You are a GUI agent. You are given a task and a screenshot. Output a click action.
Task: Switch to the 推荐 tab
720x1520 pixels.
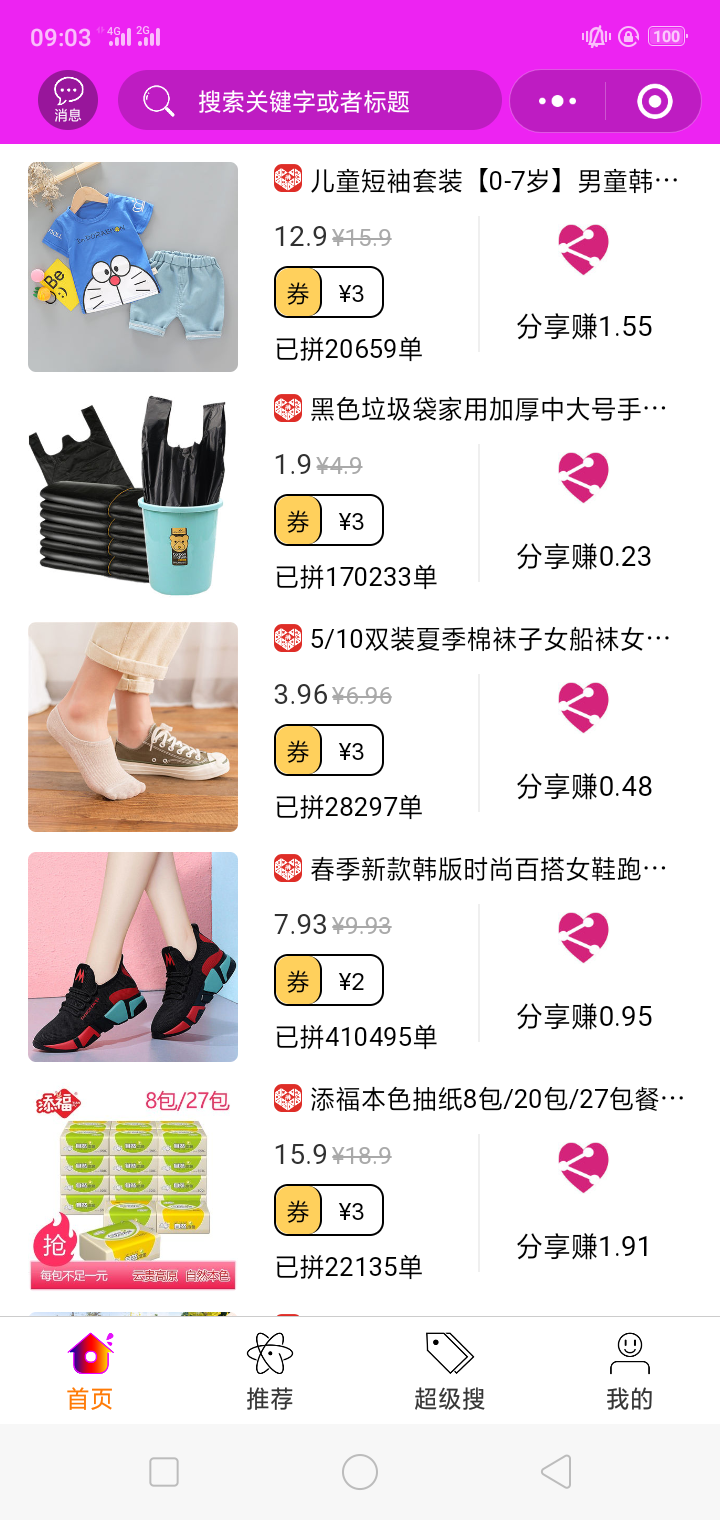[270, 1371]
